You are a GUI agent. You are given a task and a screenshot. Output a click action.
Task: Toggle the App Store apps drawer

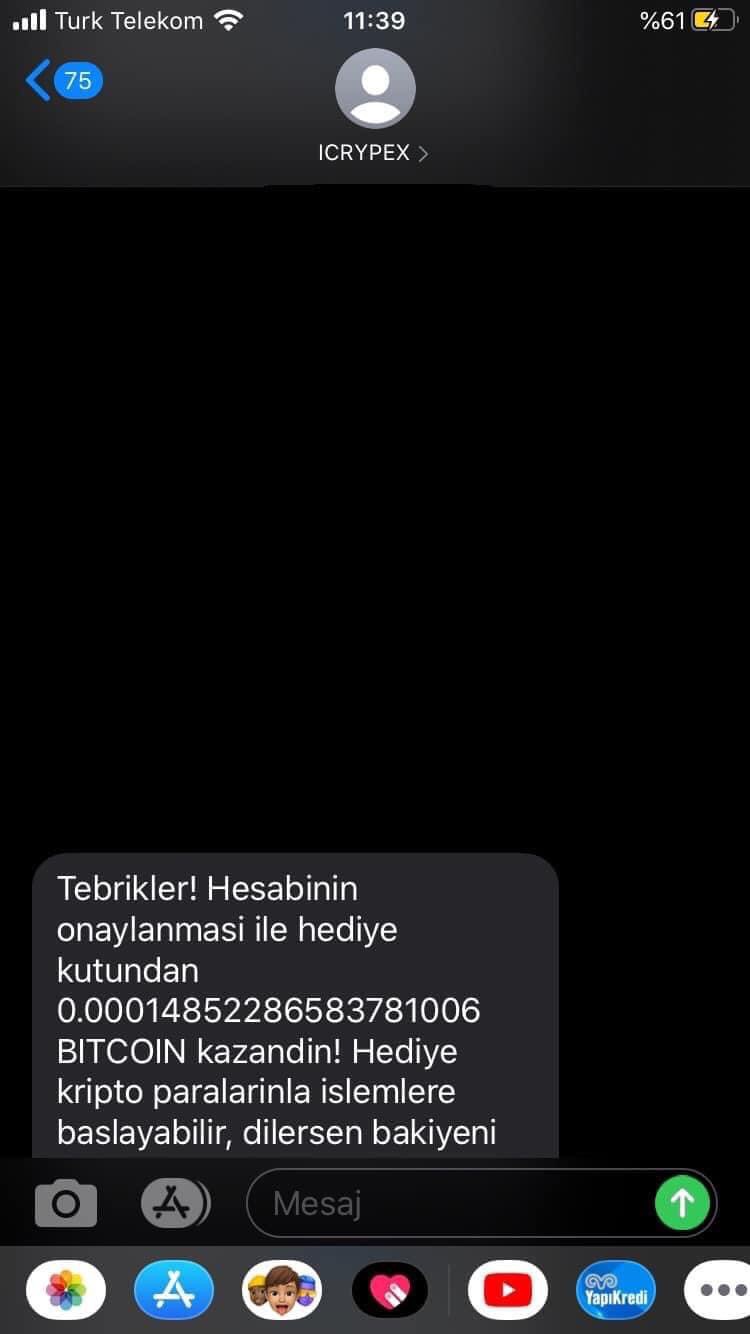click(x=175, y=1202)
